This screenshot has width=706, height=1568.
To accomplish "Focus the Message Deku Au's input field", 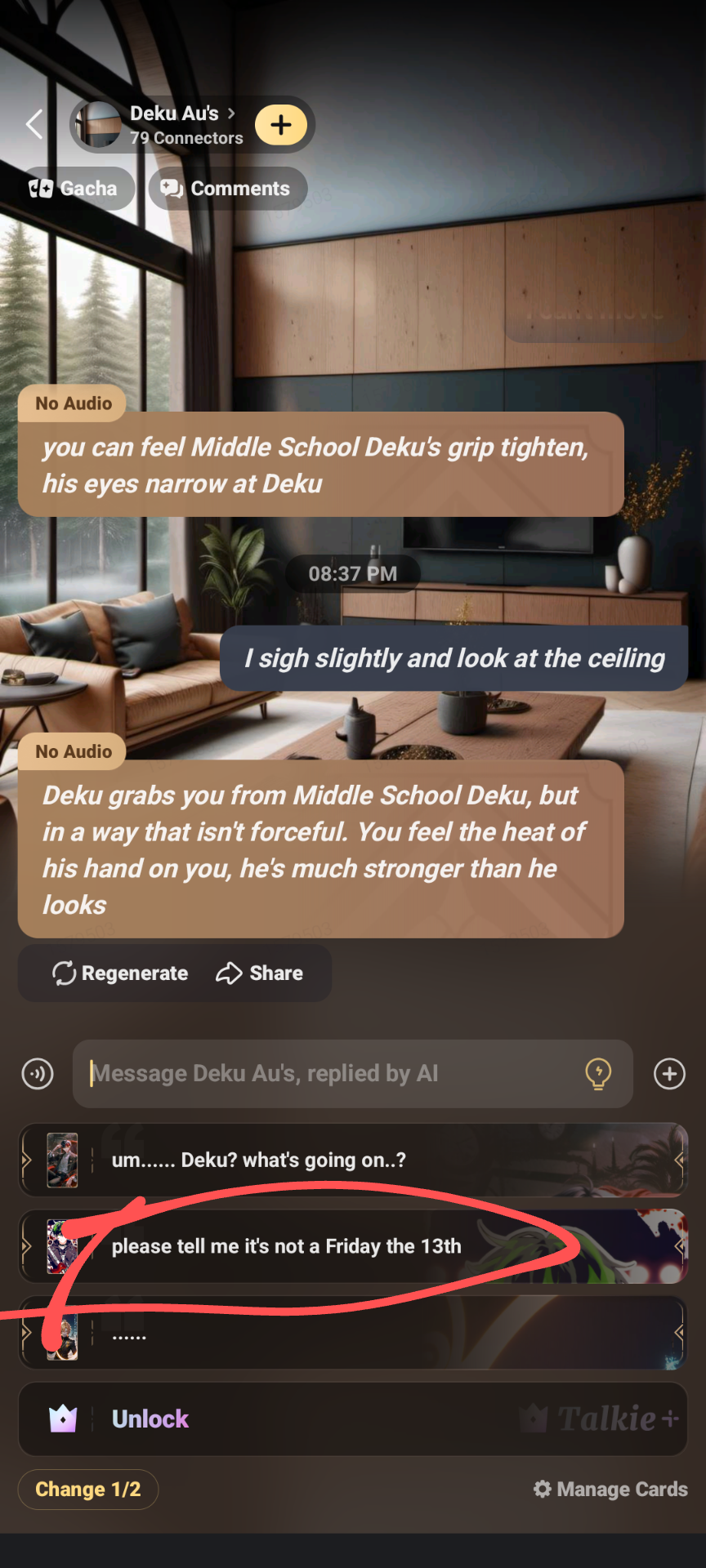I will [327, 1073].
